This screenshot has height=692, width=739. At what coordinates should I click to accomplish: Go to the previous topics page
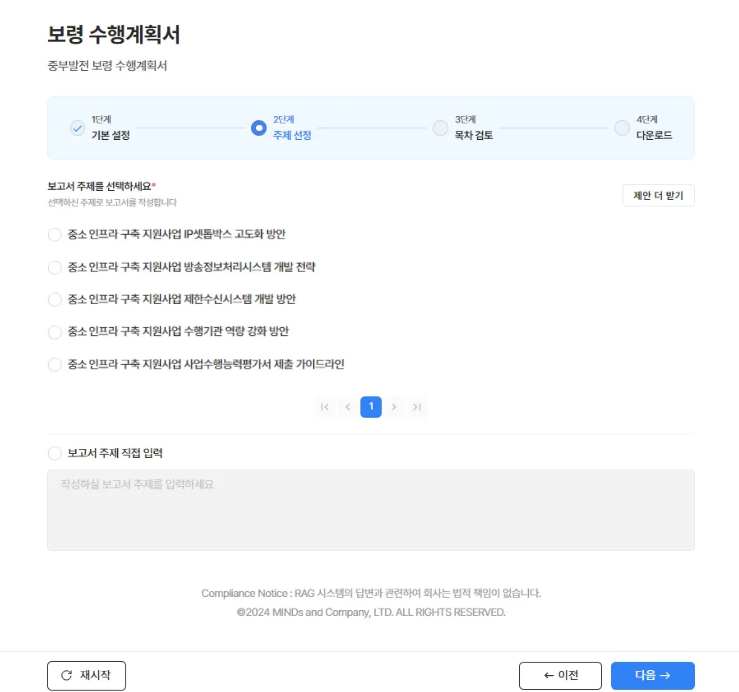[x=347, y=407]
